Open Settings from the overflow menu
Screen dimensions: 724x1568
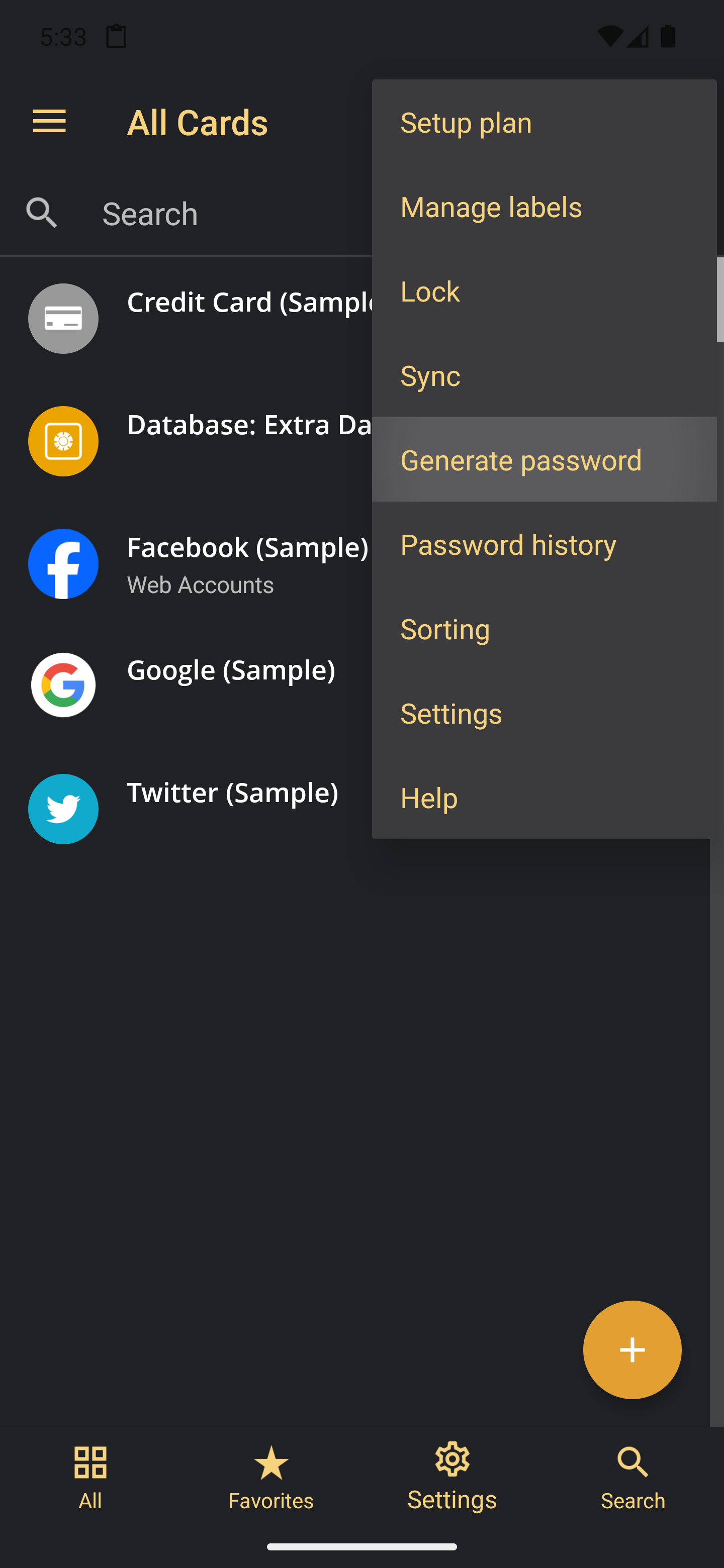coord(544,713)
